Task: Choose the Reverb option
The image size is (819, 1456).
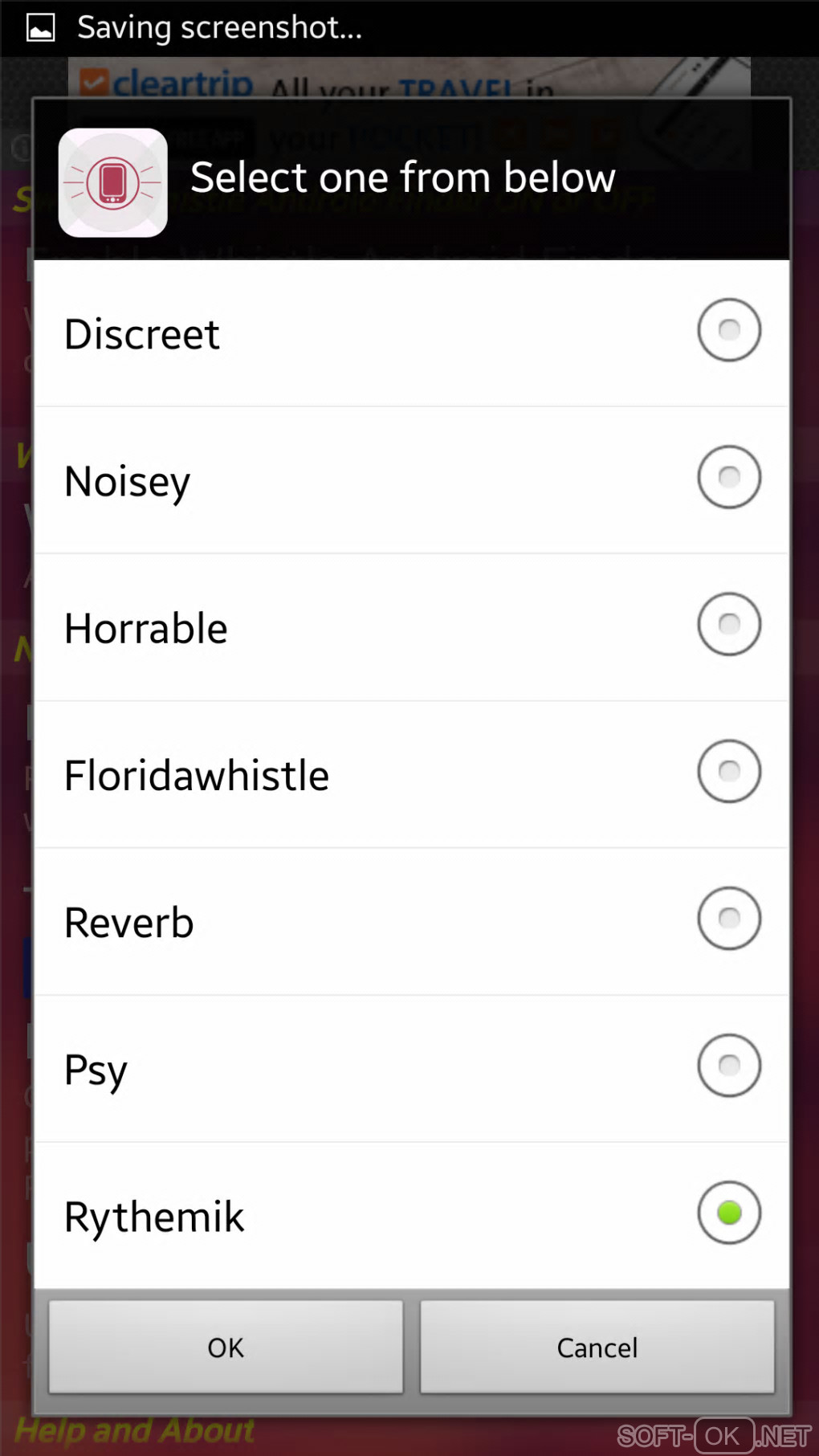Action: (728, 918)
